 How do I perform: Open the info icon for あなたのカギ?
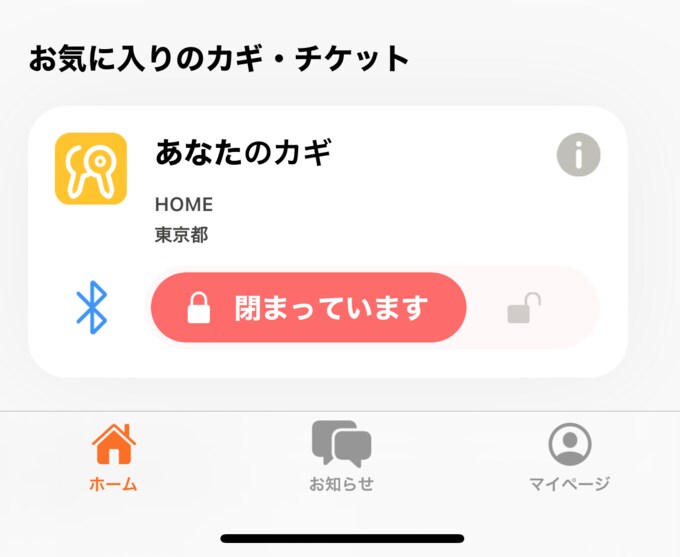578,155
